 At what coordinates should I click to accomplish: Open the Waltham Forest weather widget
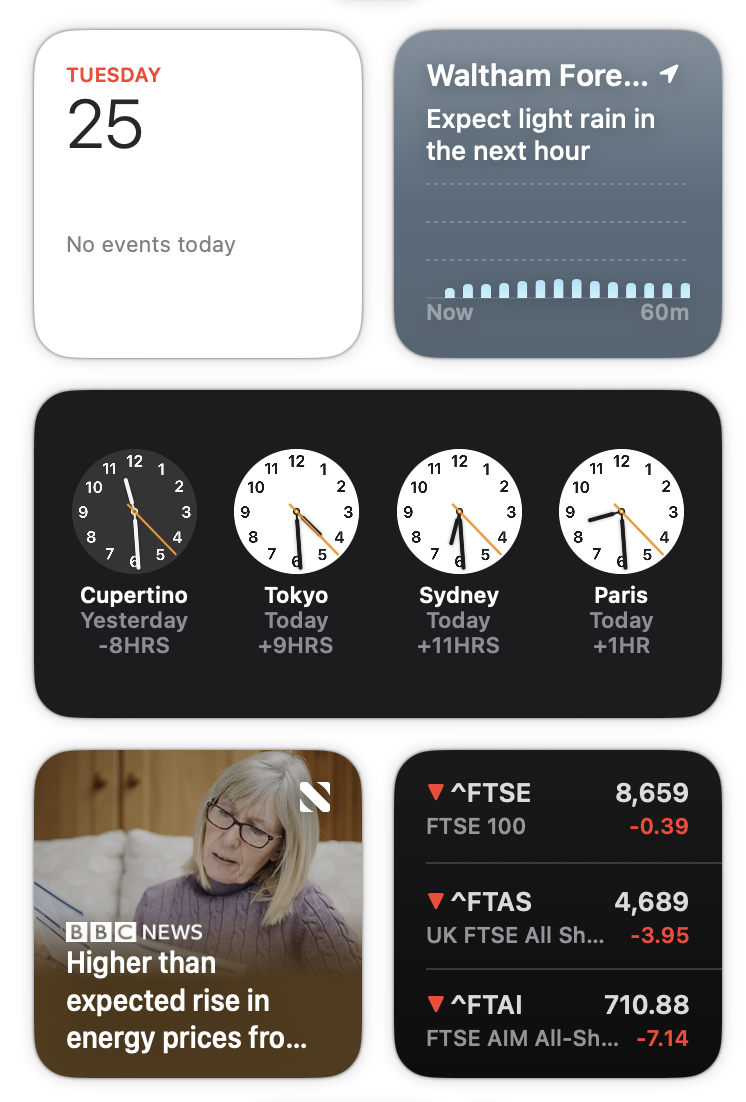coord(557,193)
